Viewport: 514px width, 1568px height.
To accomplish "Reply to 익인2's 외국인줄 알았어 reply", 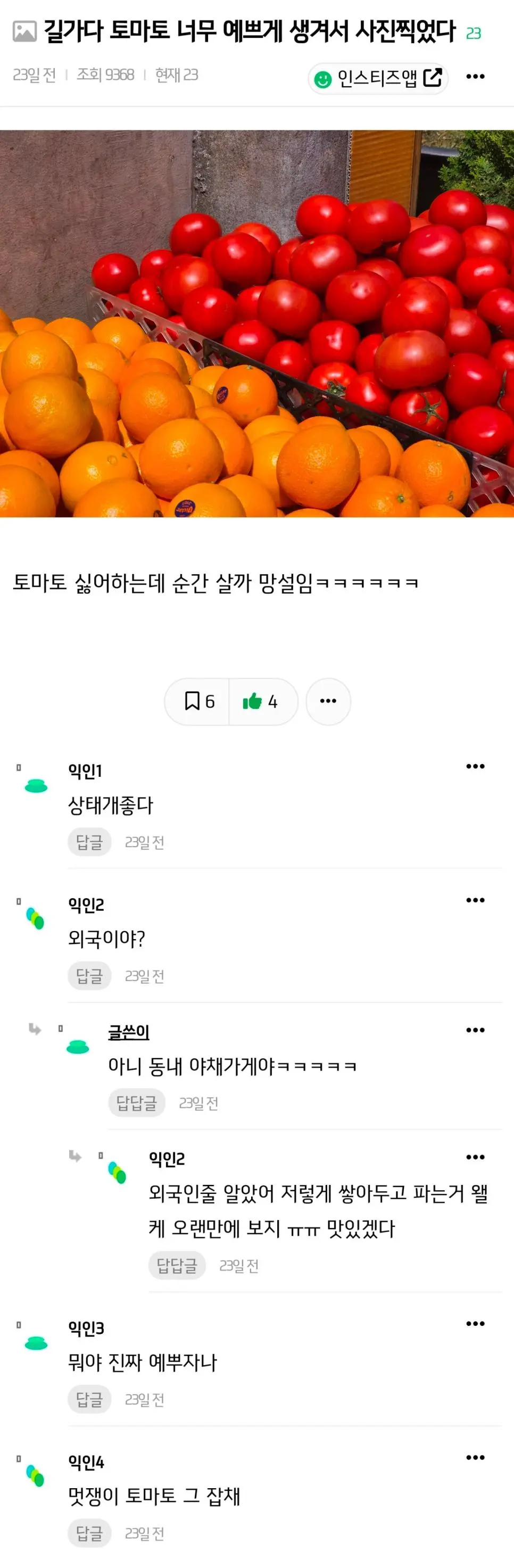I will point(177,1265).
